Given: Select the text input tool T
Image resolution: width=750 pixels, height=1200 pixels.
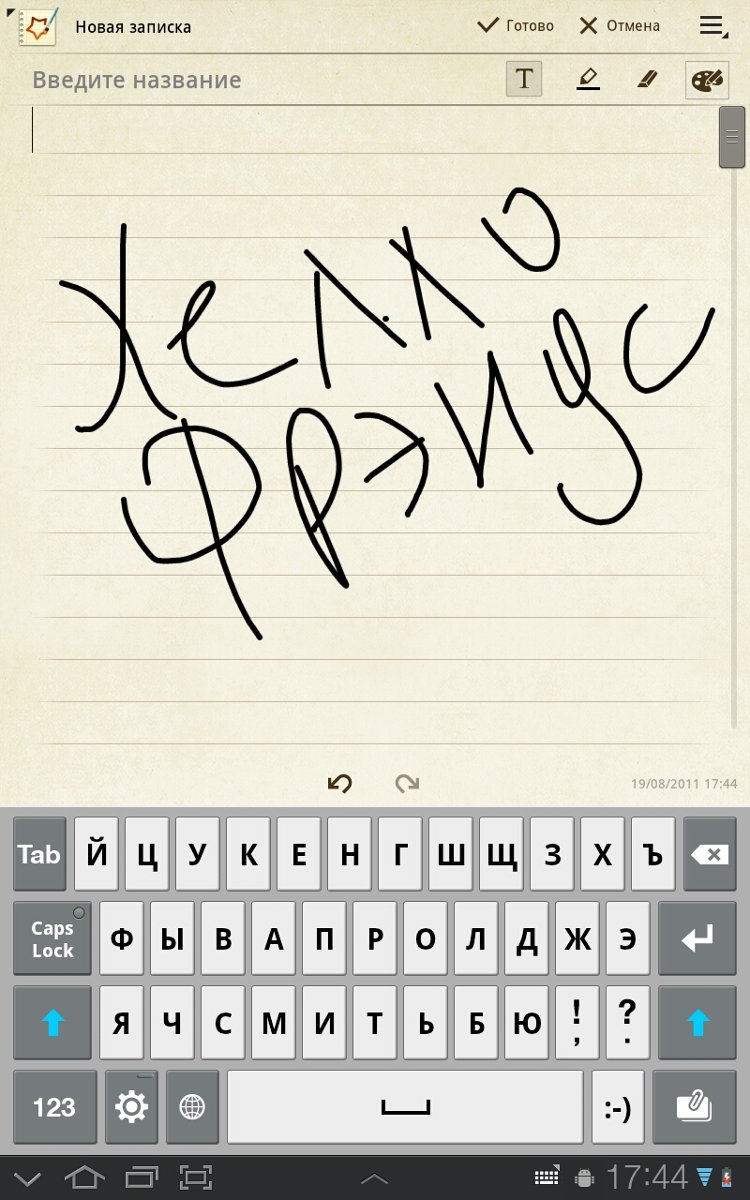Looking at the screenshot, I should [x=524, y=79].
